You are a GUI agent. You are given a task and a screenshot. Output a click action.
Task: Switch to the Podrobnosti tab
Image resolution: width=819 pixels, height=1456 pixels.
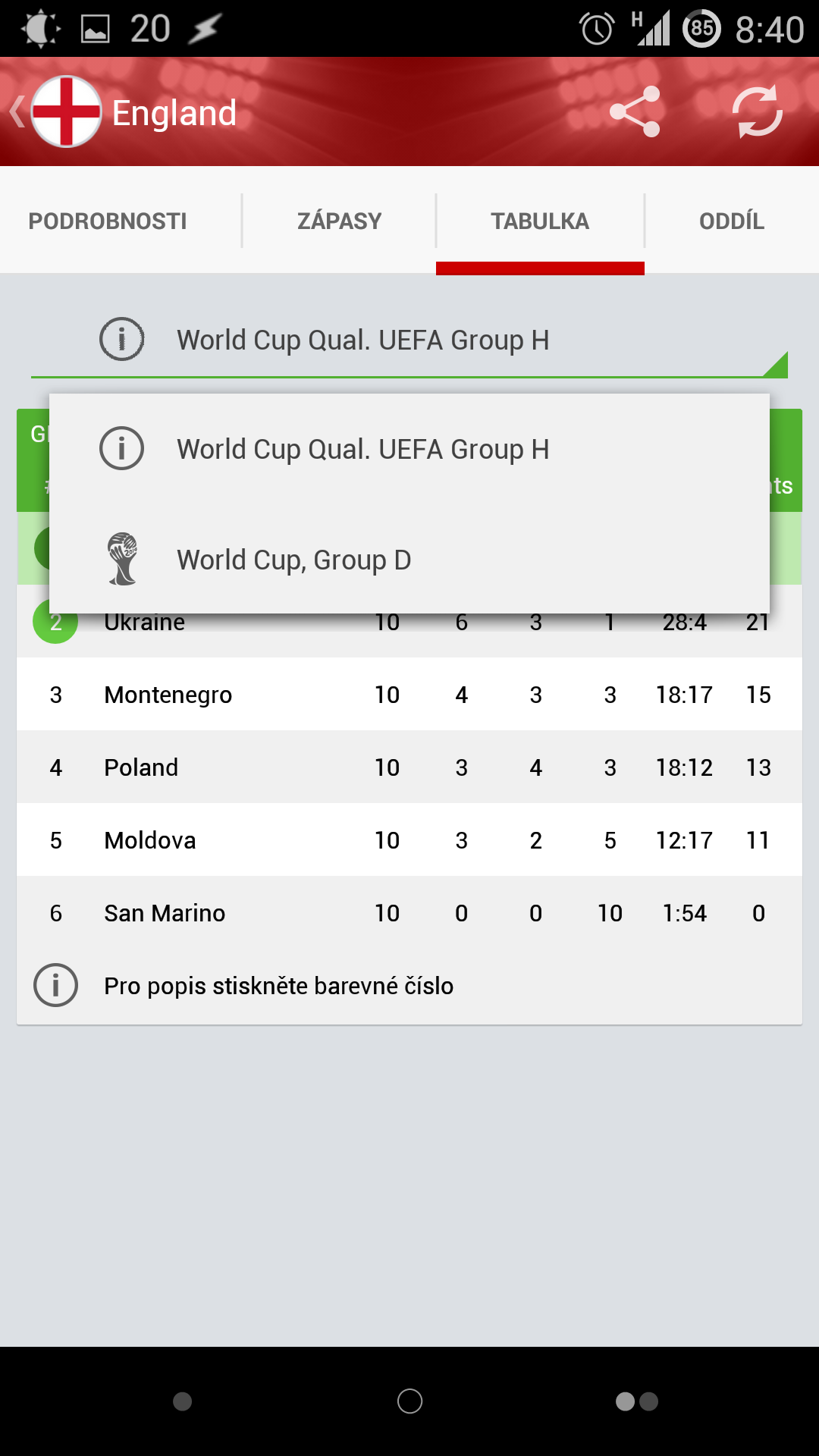click(x=108, y=221)
